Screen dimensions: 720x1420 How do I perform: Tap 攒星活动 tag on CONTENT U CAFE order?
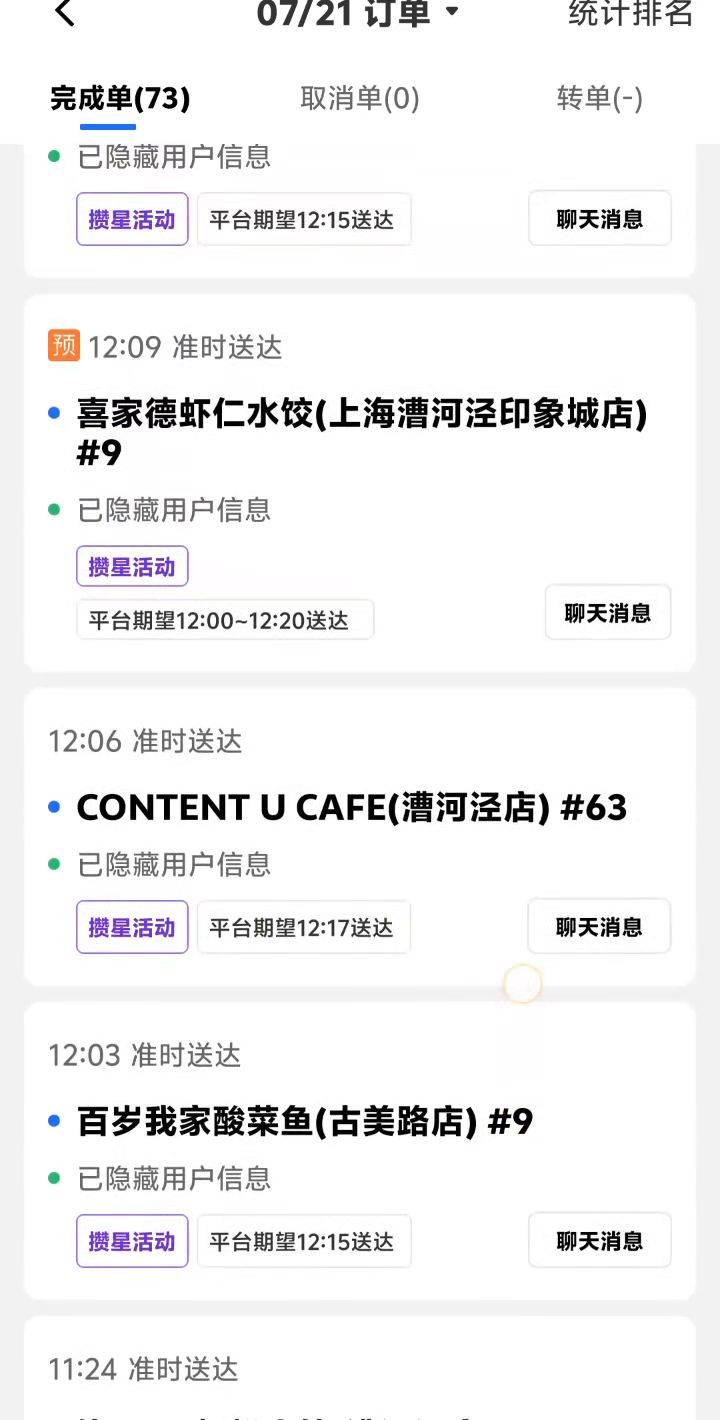click(x=132, y=926)
